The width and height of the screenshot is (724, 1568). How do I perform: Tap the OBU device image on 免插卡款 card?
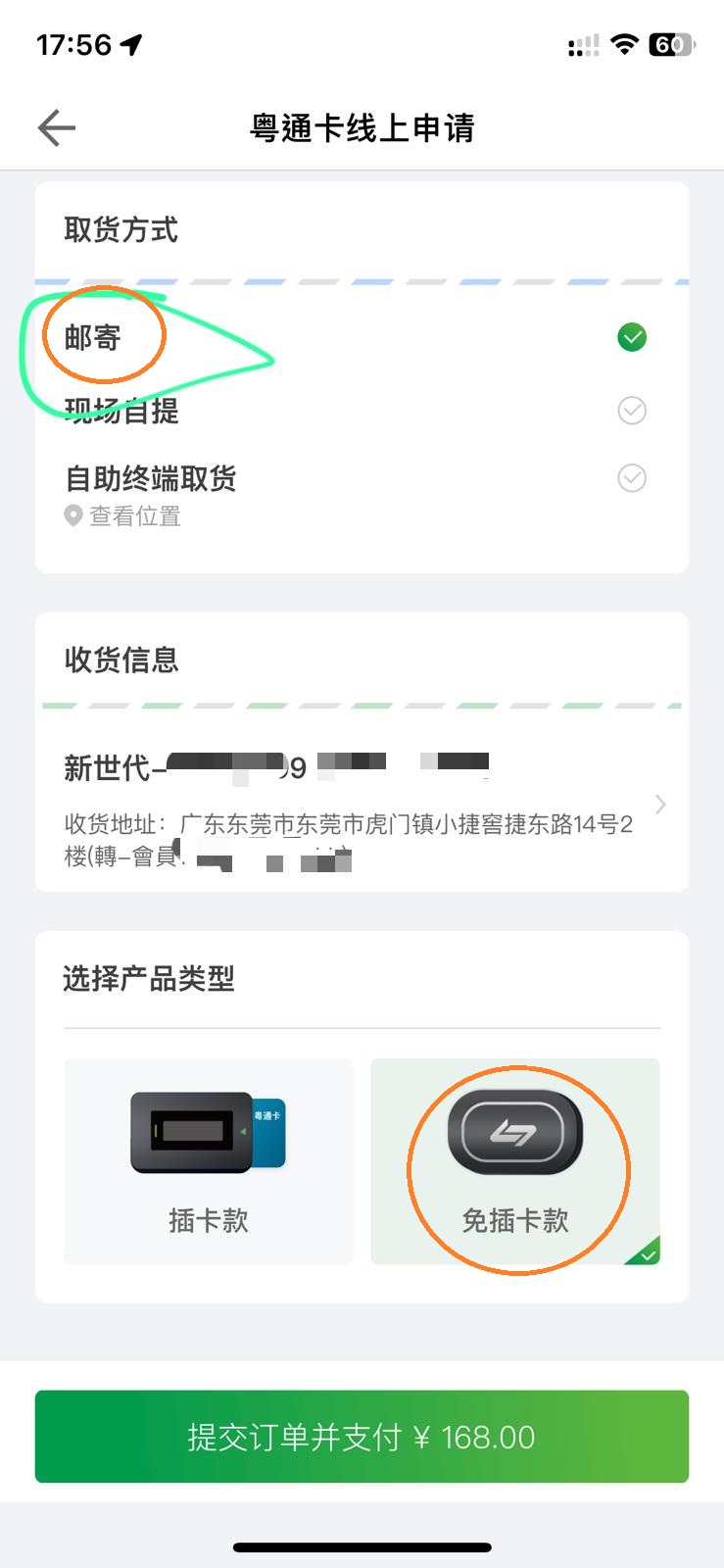(516, 1130)
